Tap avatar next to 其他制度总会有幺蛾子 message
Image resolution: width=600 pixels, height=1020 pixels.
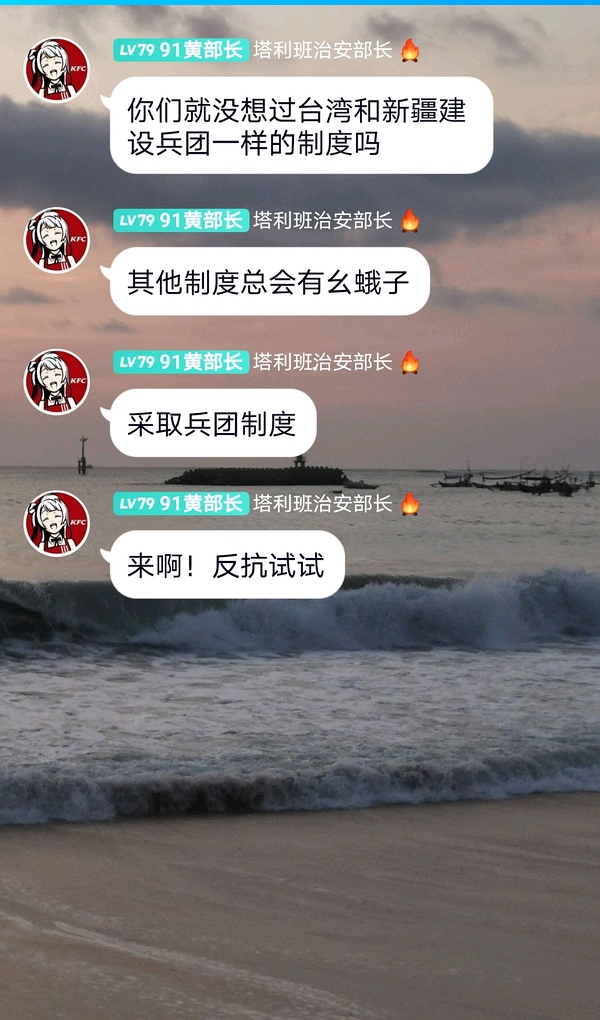tap(57, 240)
